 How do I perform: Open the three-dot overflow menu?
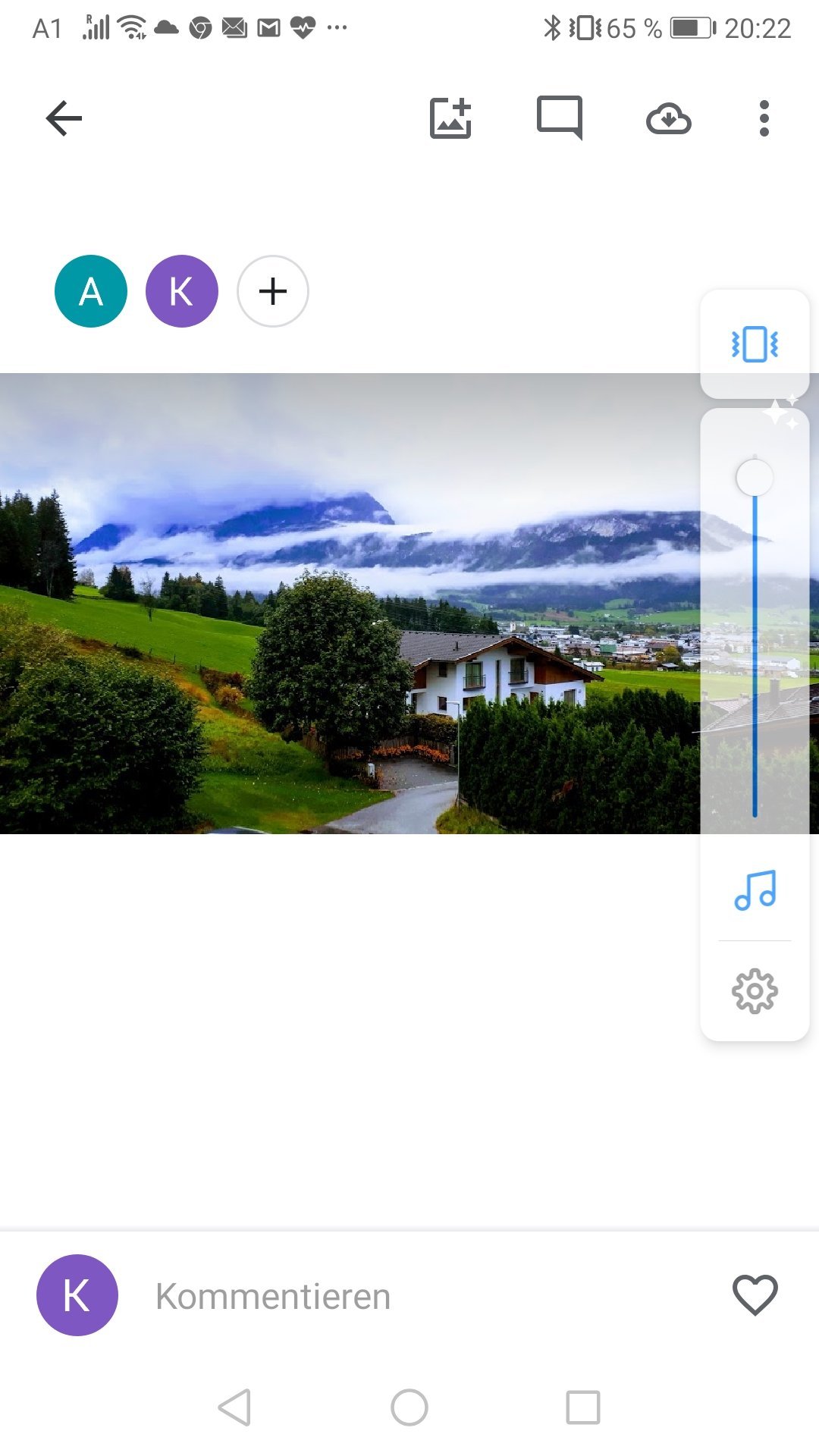point(764,118)
